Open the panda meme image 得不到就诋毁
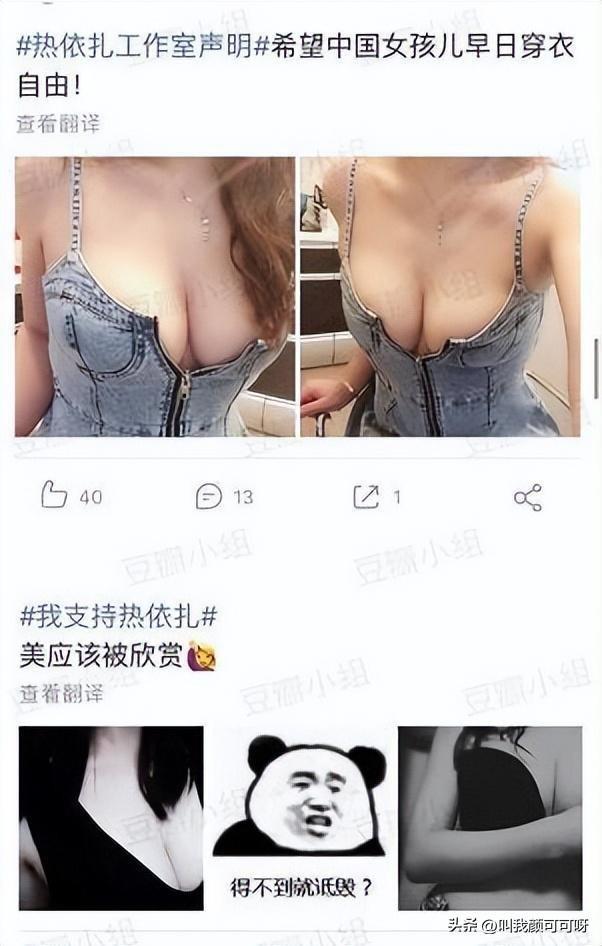 pos(301,816)
